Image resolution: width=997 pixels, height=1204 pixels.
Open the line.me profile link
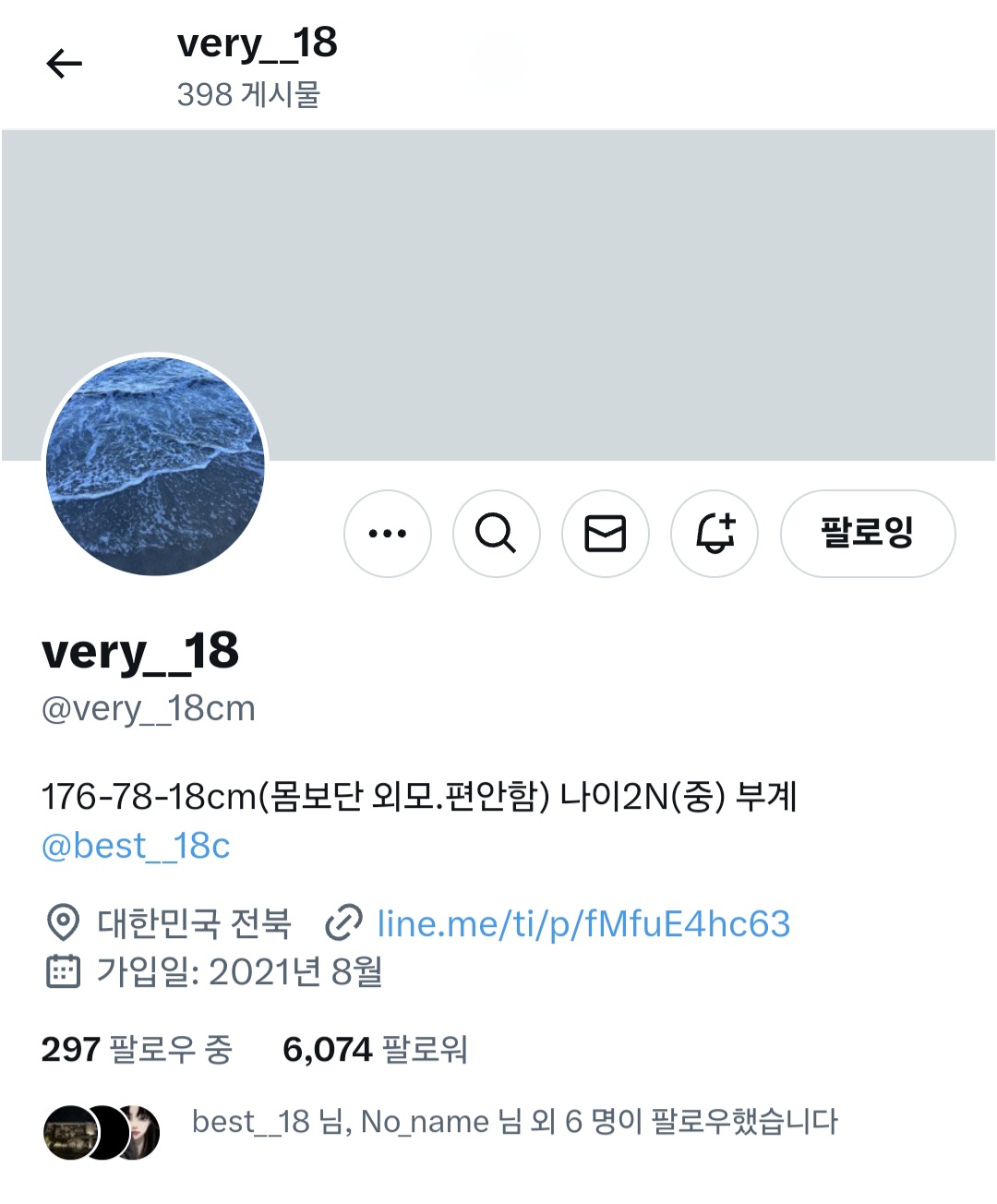583,924
